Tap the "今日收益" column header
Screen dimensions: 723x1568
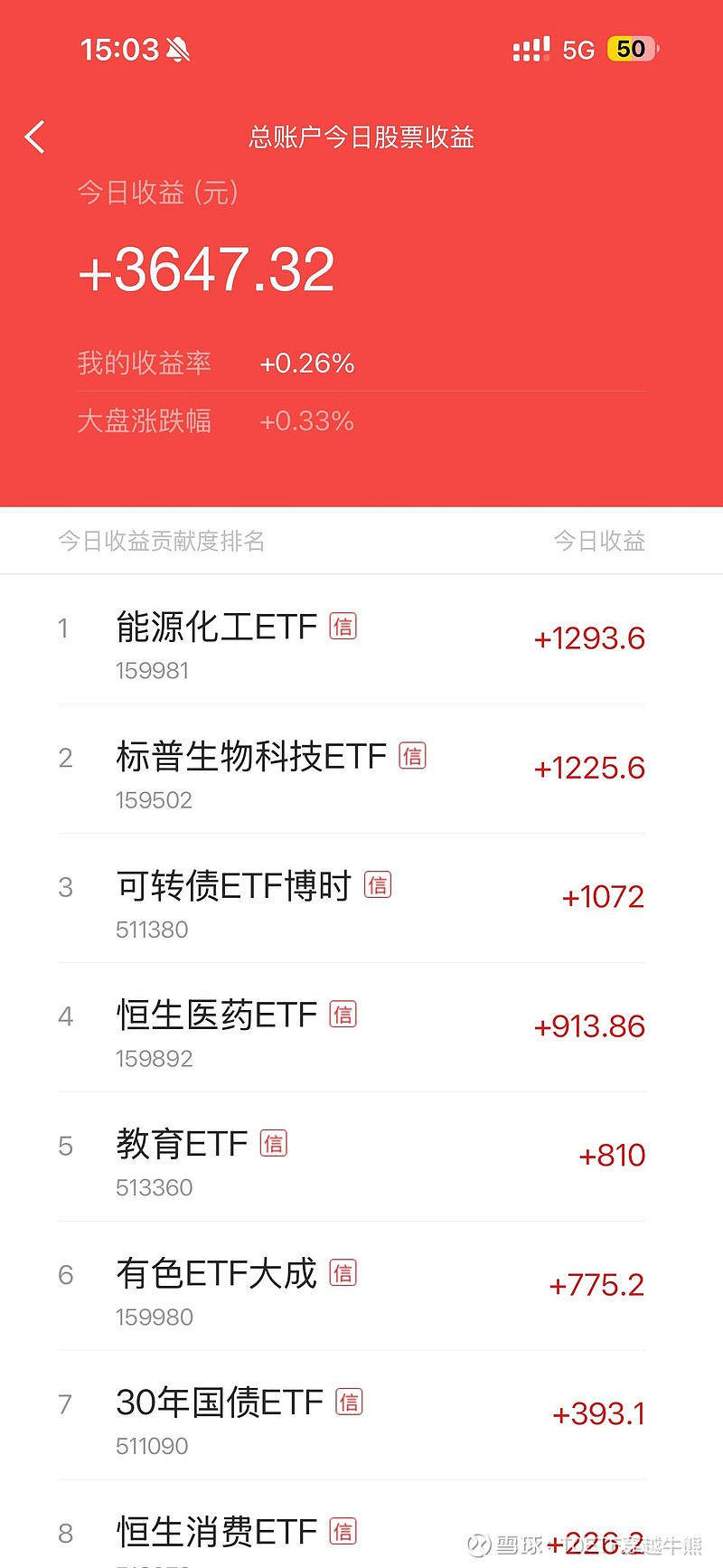[x=599, y=540]
